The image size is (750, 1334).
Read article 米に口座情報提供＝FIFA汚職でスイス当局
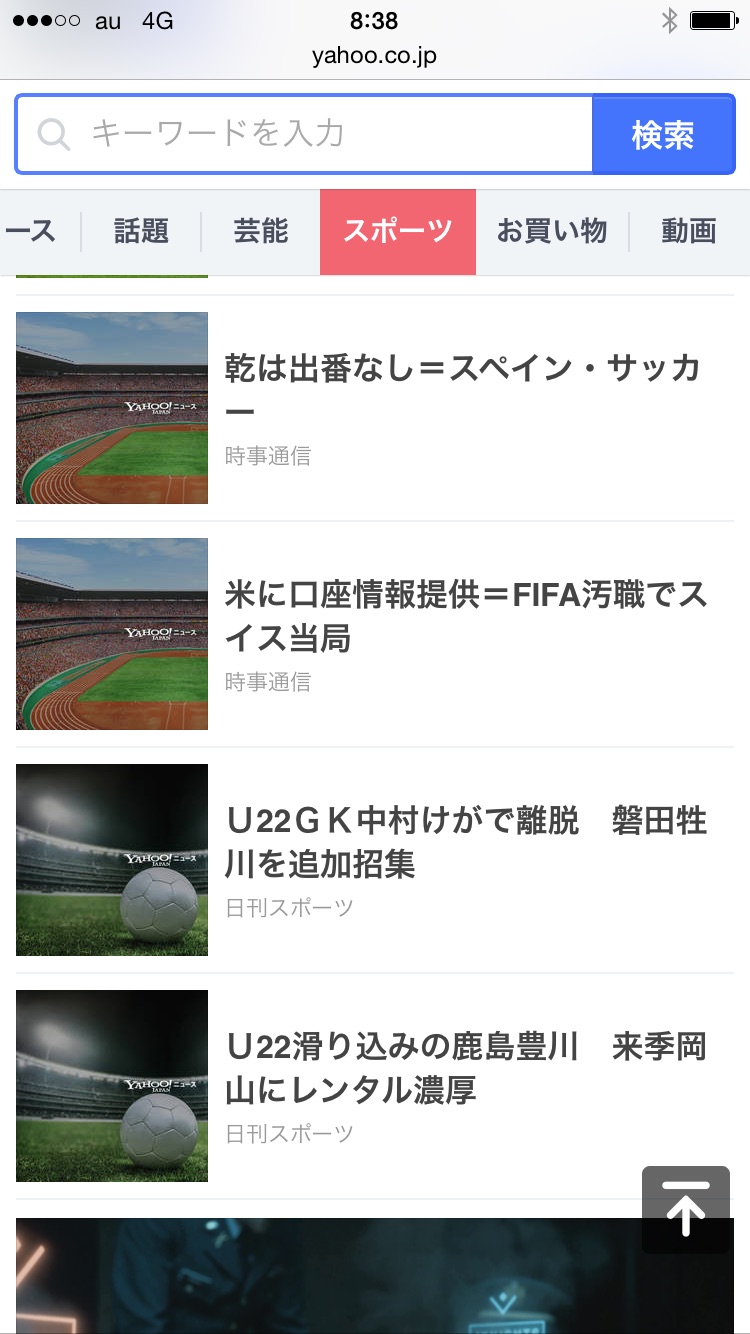pyautogui.click(x=465, y=616)
